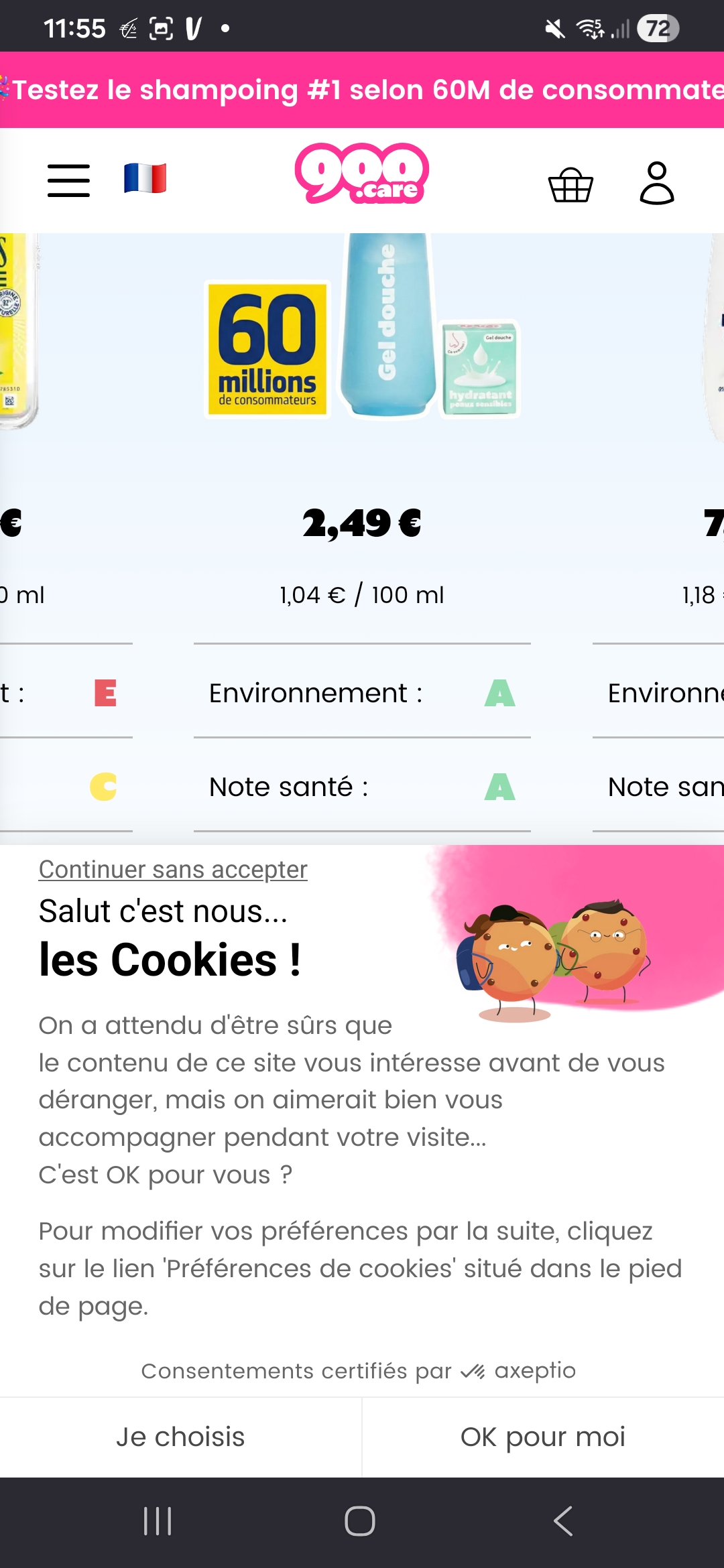Go back using system back button
This screenshot has height=1568, width=724.
click(x=563, y=1521)
